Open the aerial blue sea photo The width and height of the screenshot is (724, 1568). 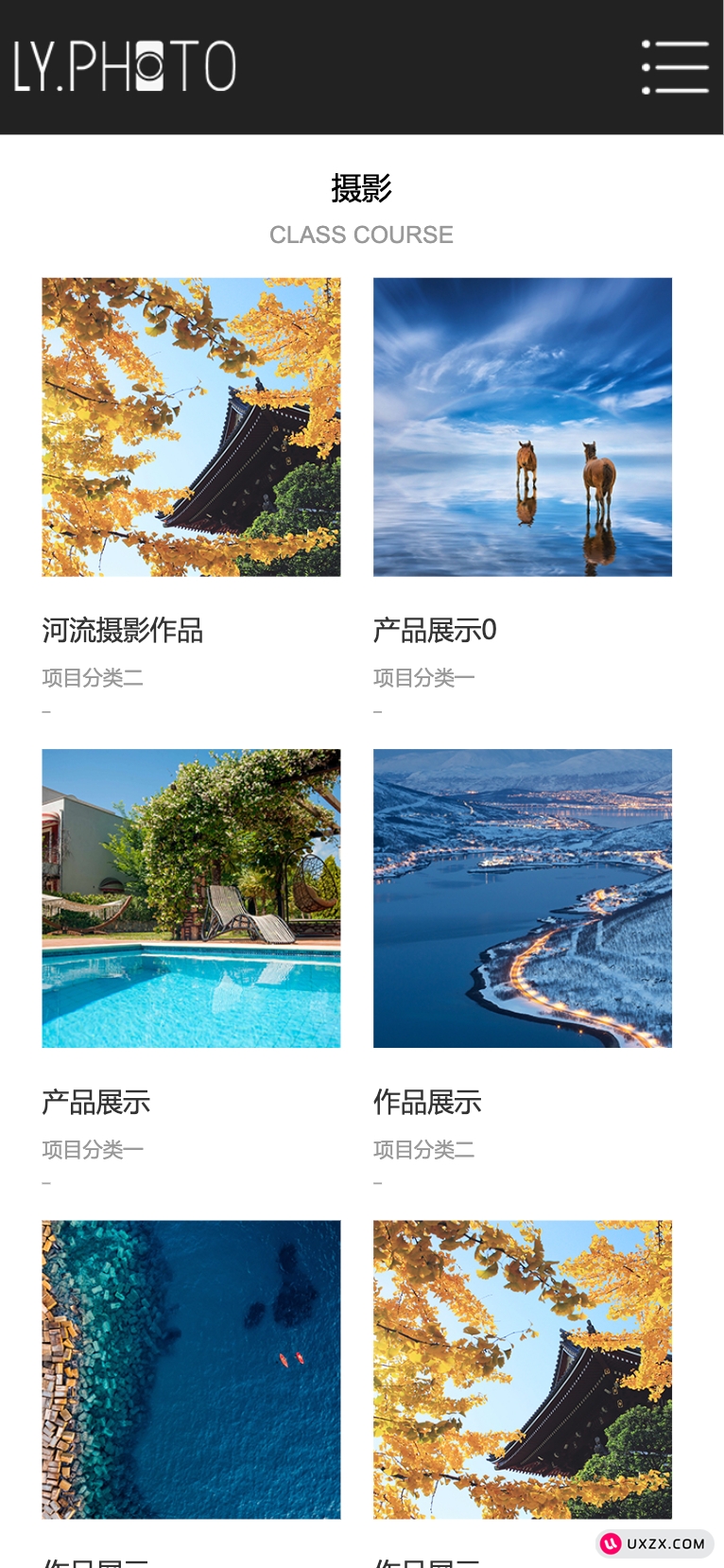[191, 1368]
